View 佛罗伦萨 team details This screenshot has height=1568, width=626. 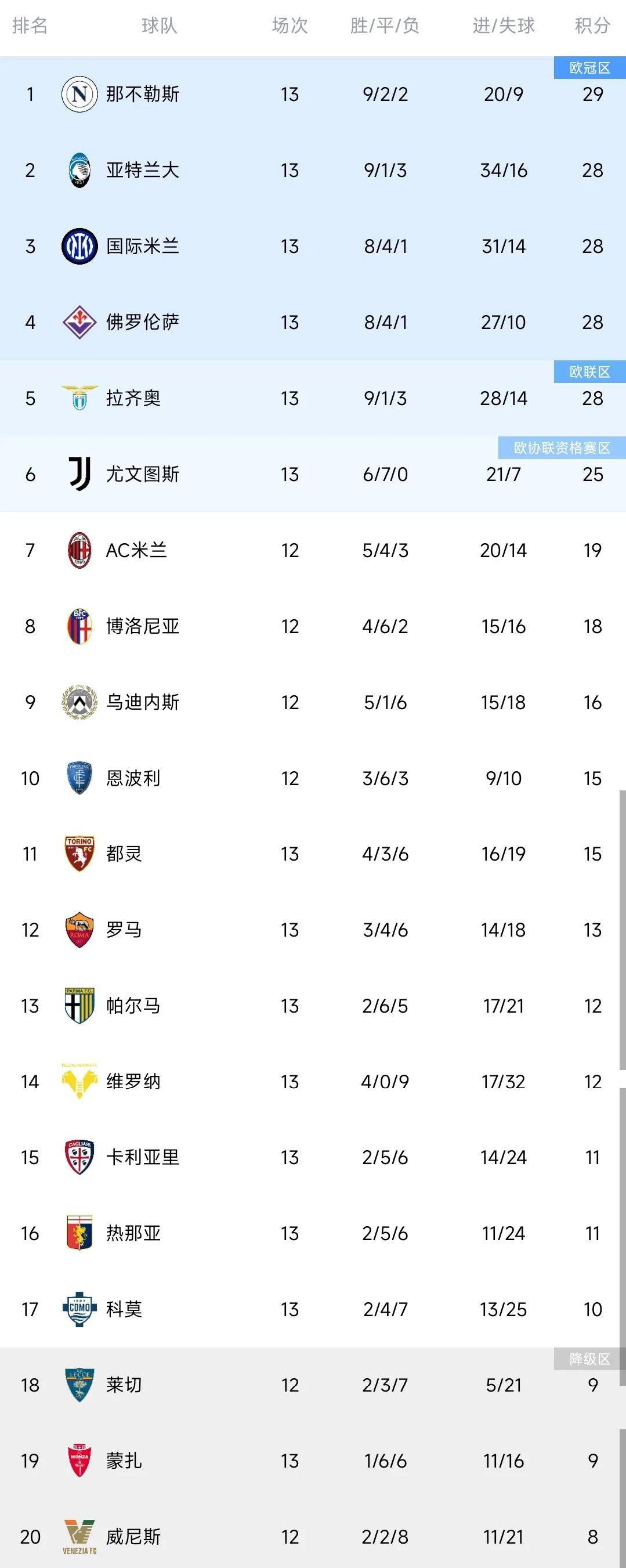pyautogui.click(x=142, y=322)
